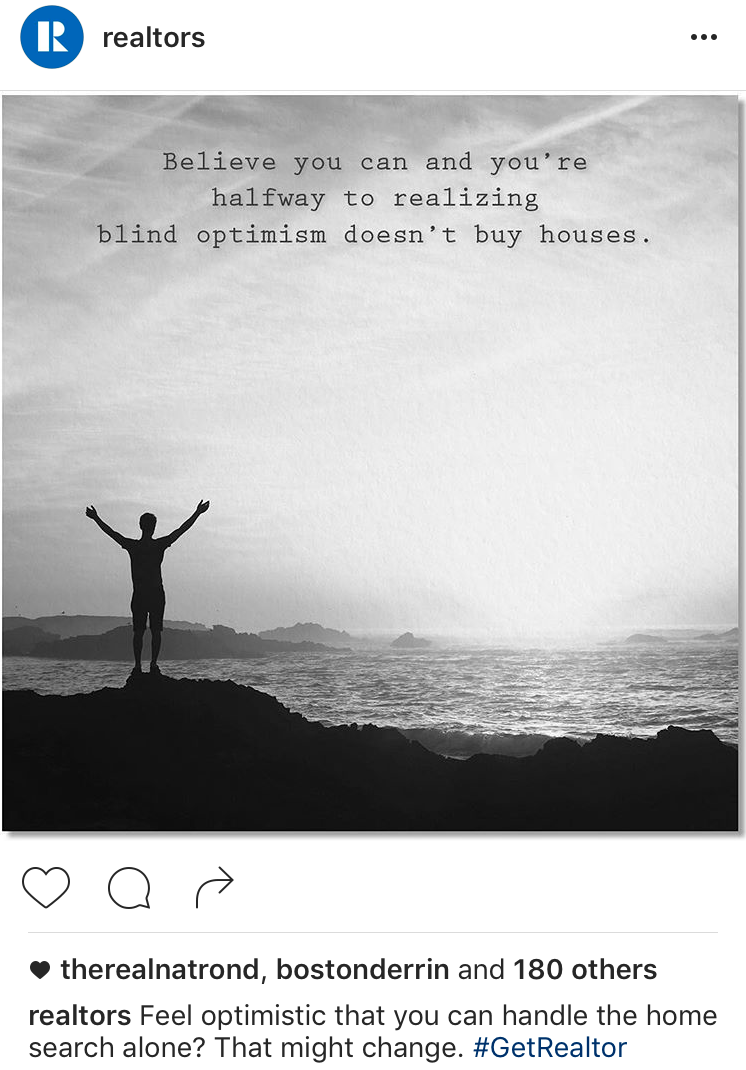Like the post with the heart icon
Image resolution: width=746 pixels, height=1070 pixels.
pos(46,886)
